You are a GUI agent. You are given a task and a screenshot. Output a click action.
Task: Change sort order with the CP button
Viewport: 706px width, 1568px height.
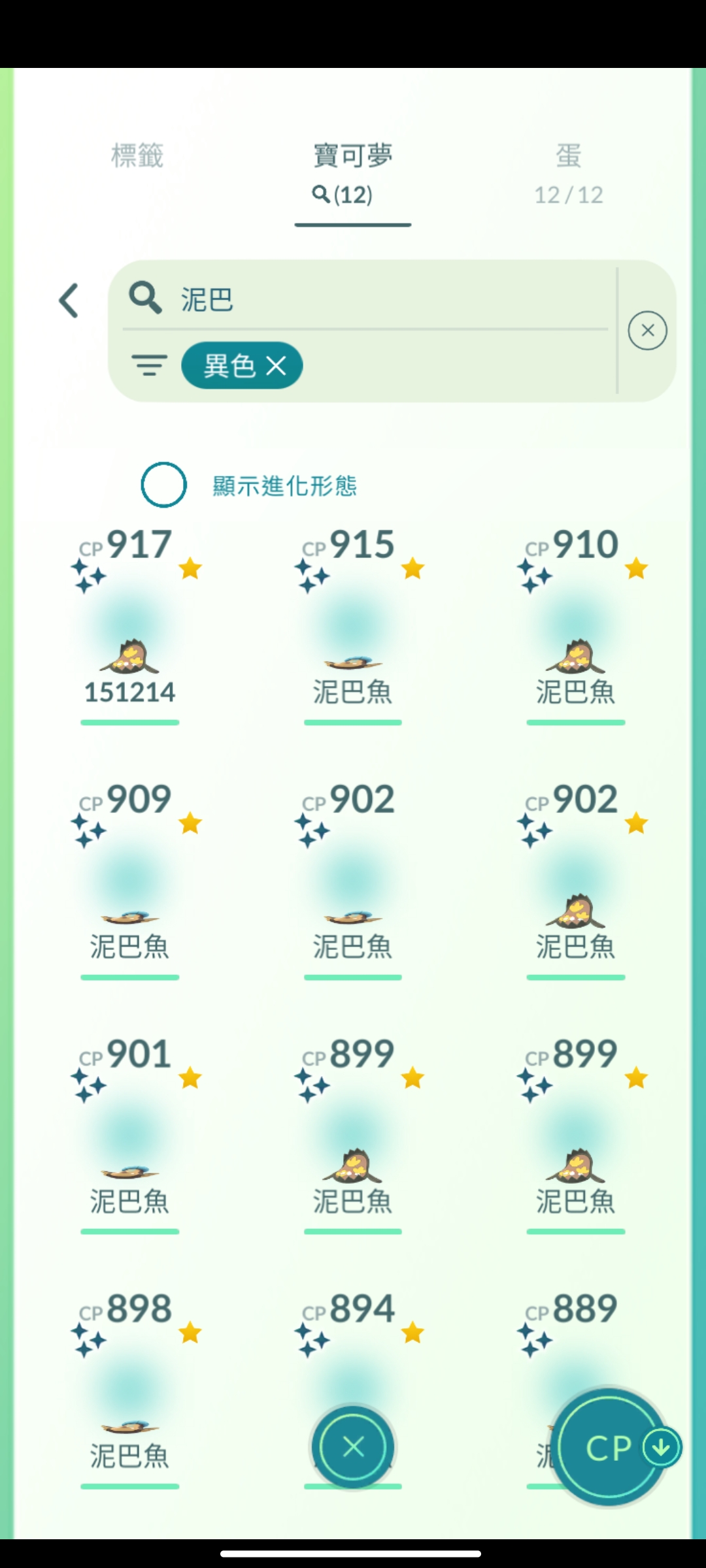(x=609, y=1448)
